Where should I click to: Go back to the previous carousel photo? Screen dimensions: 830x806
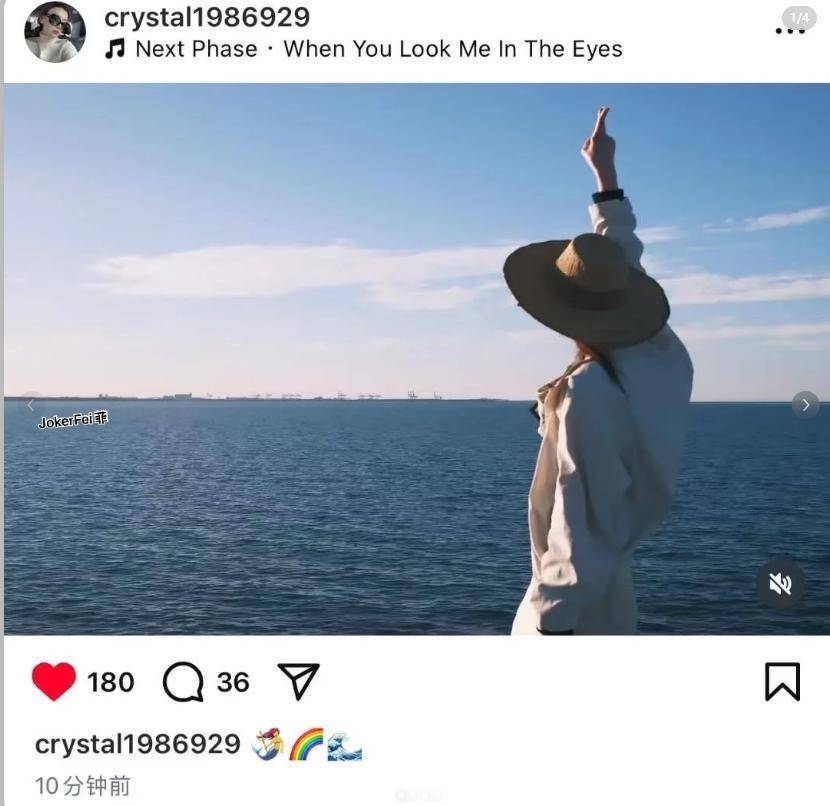pyautogui.click(x=30, y=405)
